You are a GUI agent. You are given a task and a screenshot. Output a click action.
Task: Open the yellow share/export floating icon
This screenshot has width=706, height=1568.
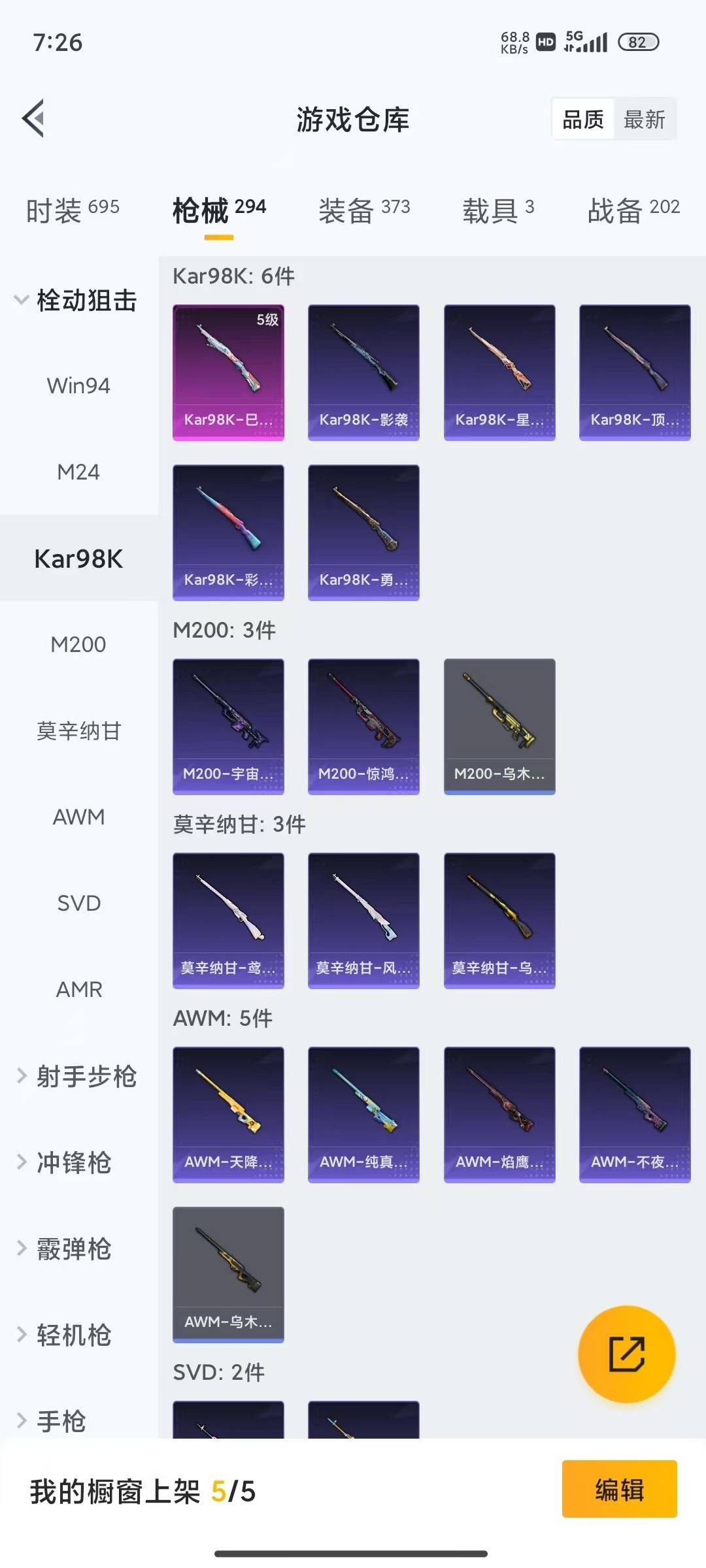[627, 1356]
